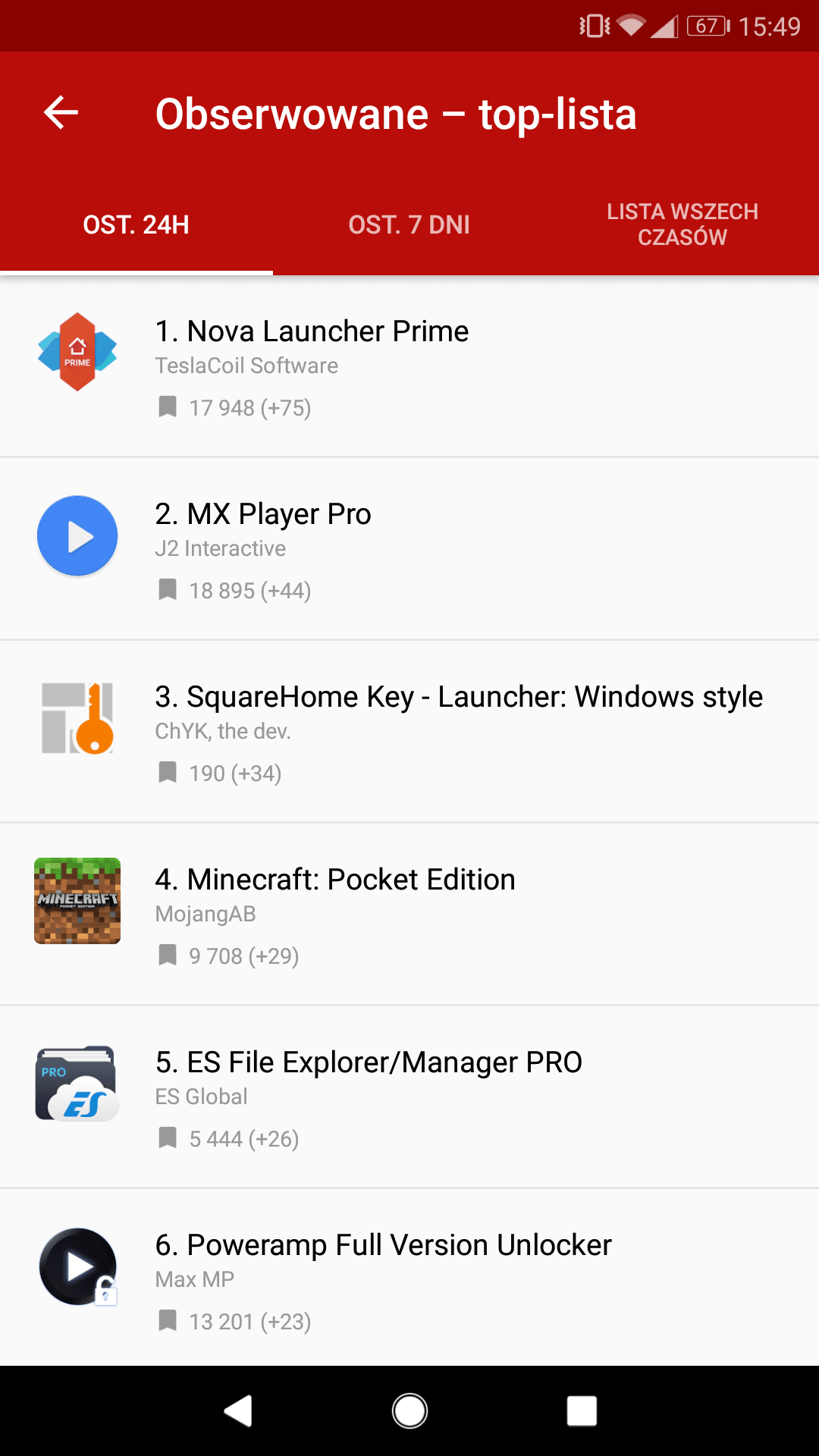
Task: Go back using the app bar arrow
Action: (61, 113)
